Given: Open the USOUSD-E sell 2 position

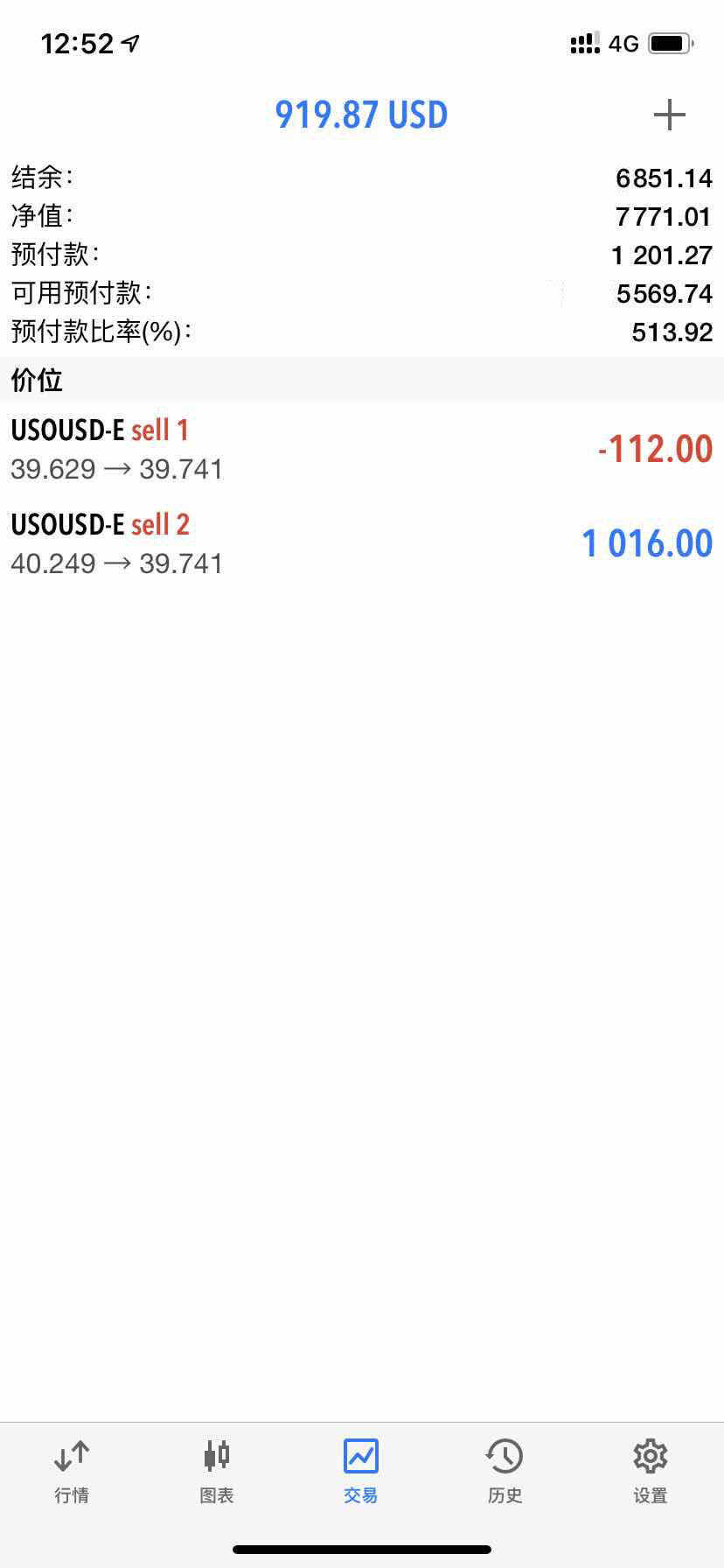Looking at the screenshot, I should tap(361, 543).
